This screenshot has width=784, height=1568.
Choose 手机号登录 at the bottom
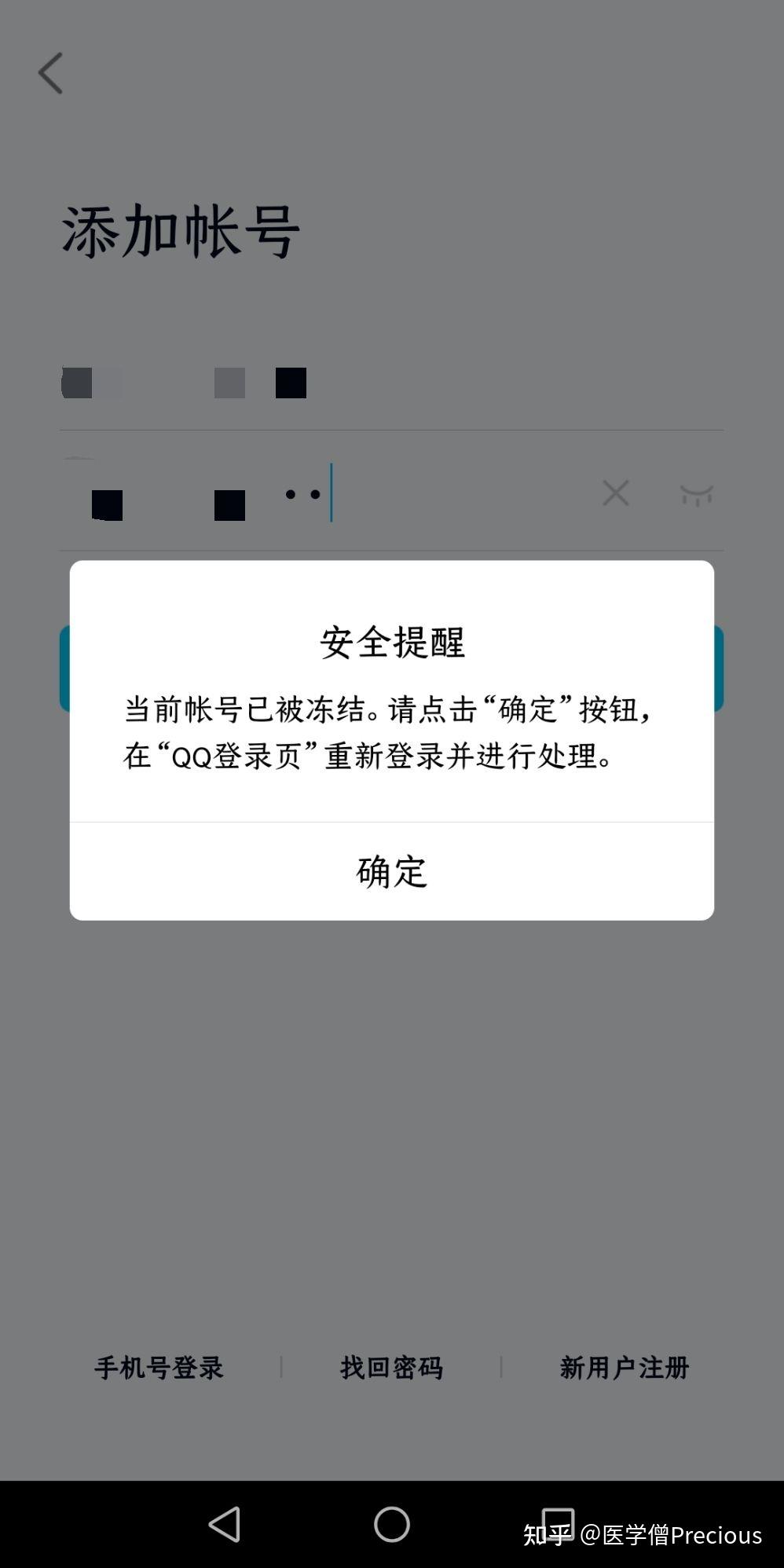159,1368
